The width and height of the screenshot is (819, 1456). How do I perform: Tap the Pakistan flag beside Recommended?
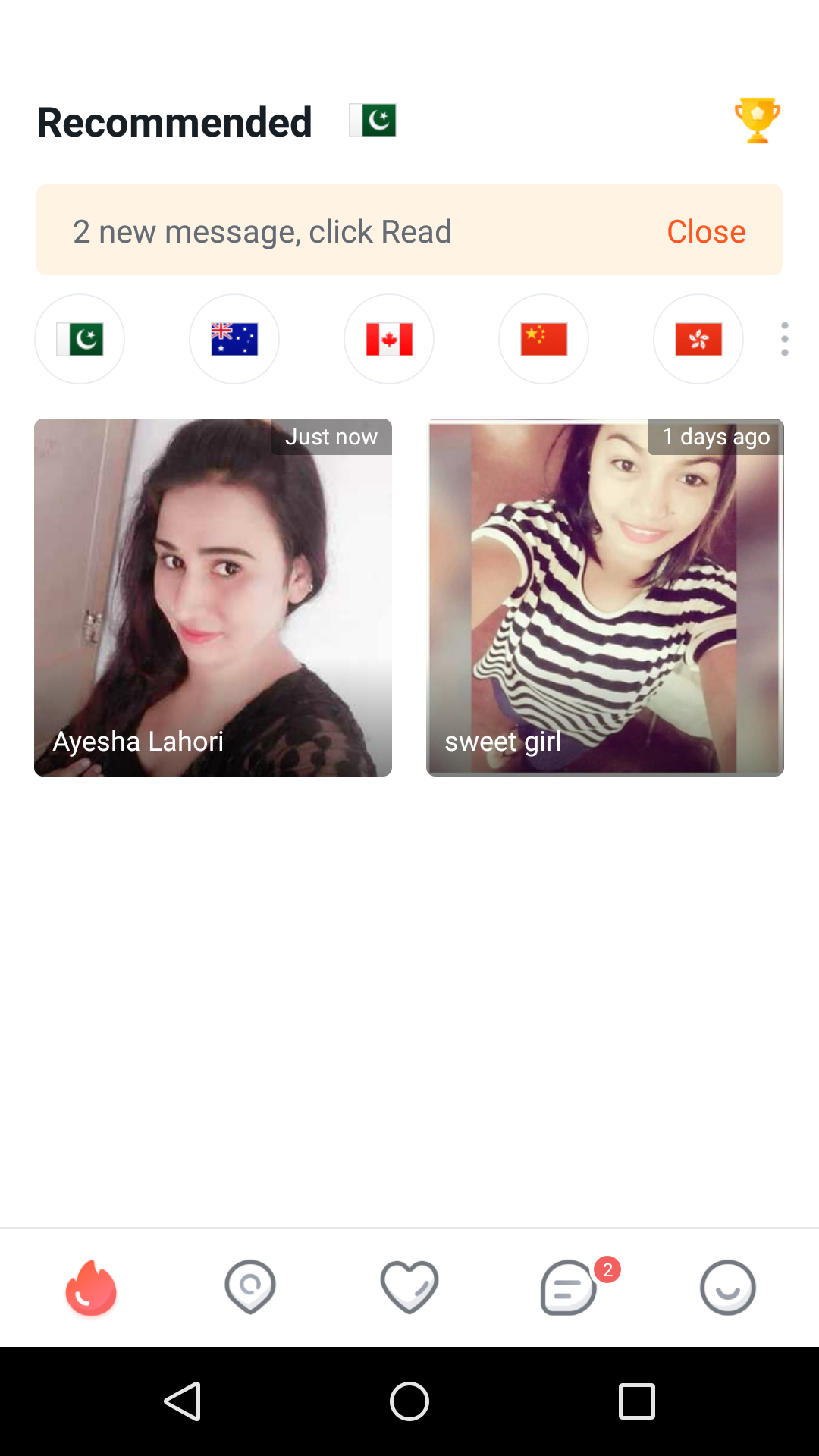point(372,121)
